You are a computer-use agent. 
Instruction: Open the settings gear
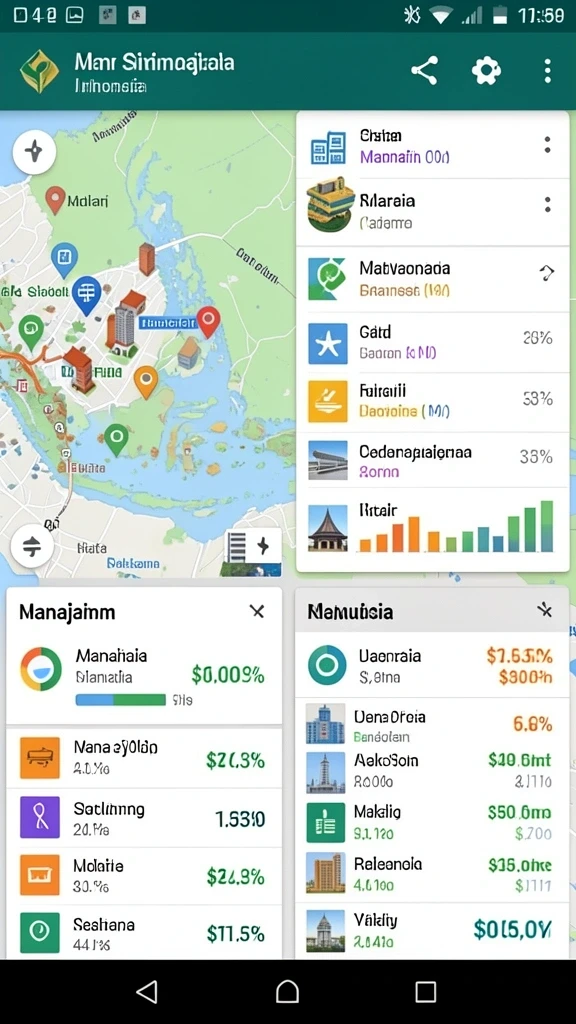pos(487,71)
